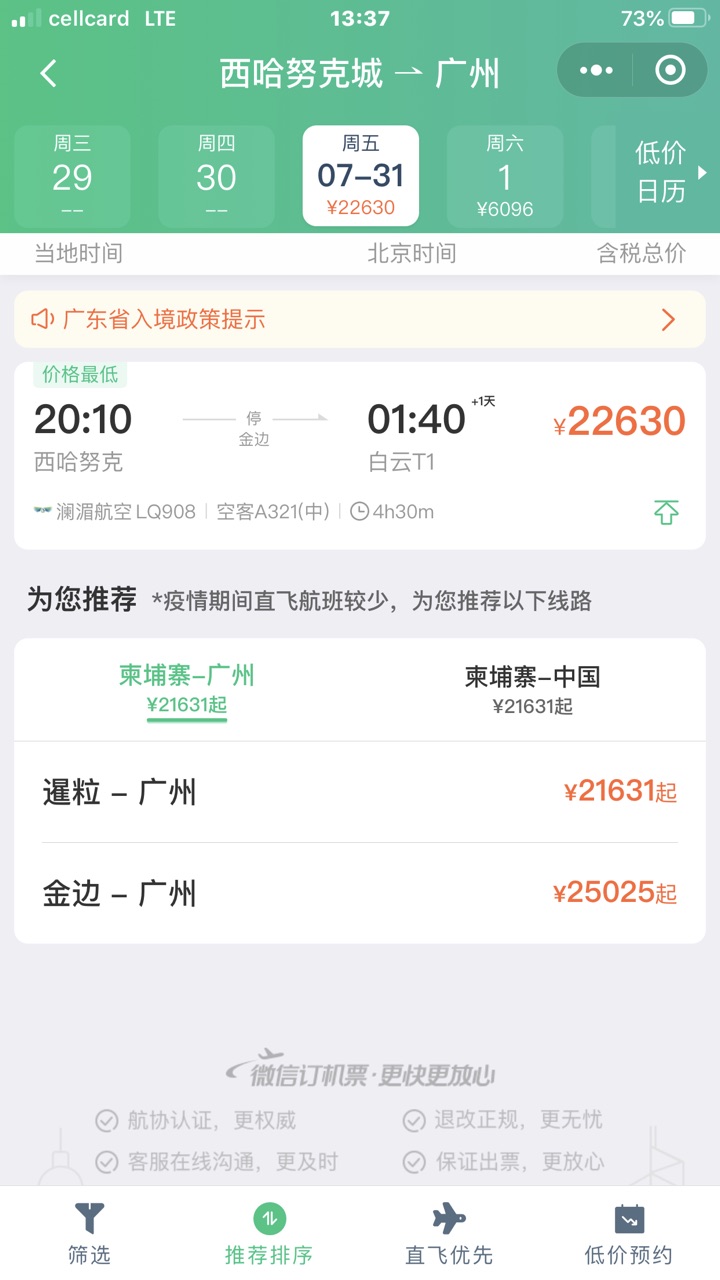Close the mini program with the circle button

[670, 70]
